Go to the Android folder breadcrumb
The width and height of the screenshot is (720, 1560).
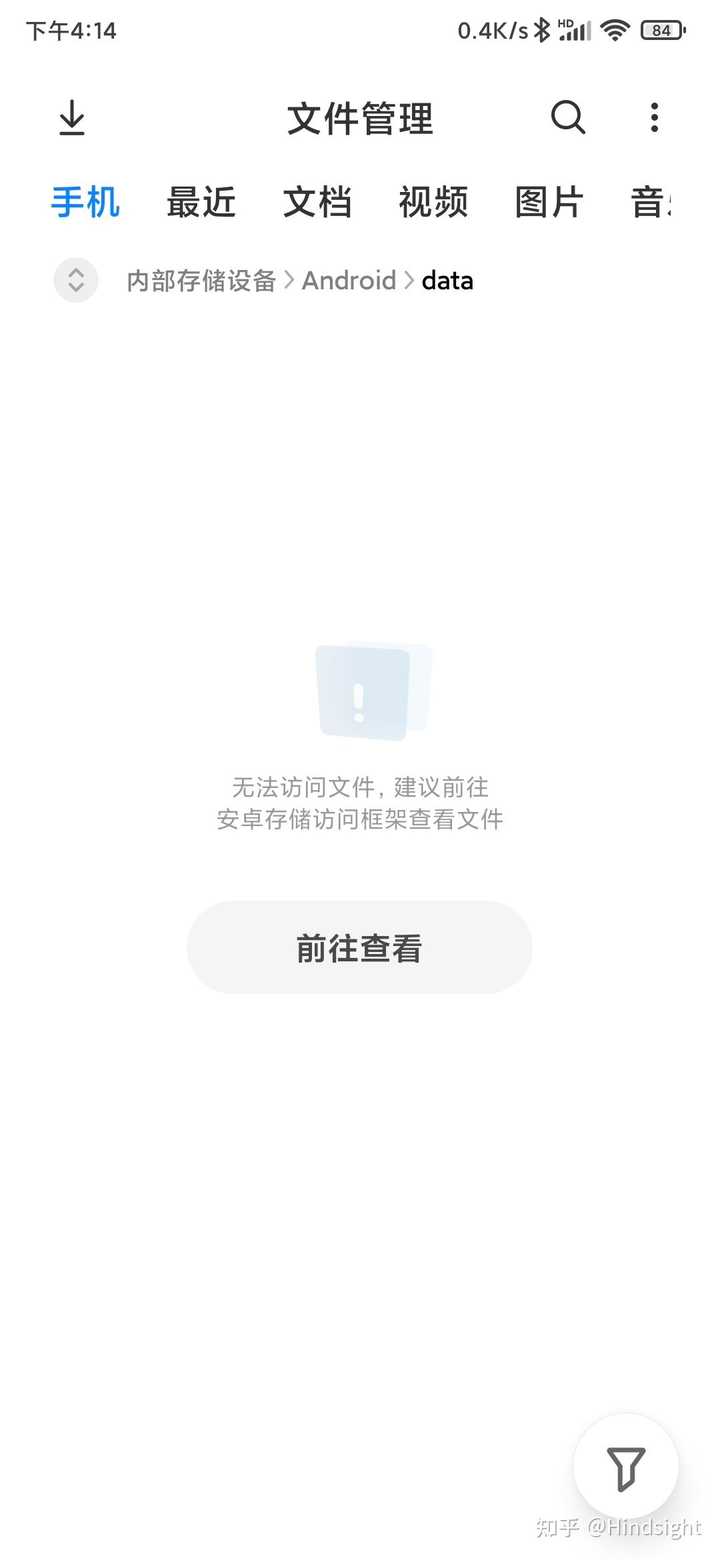point(349,281)
